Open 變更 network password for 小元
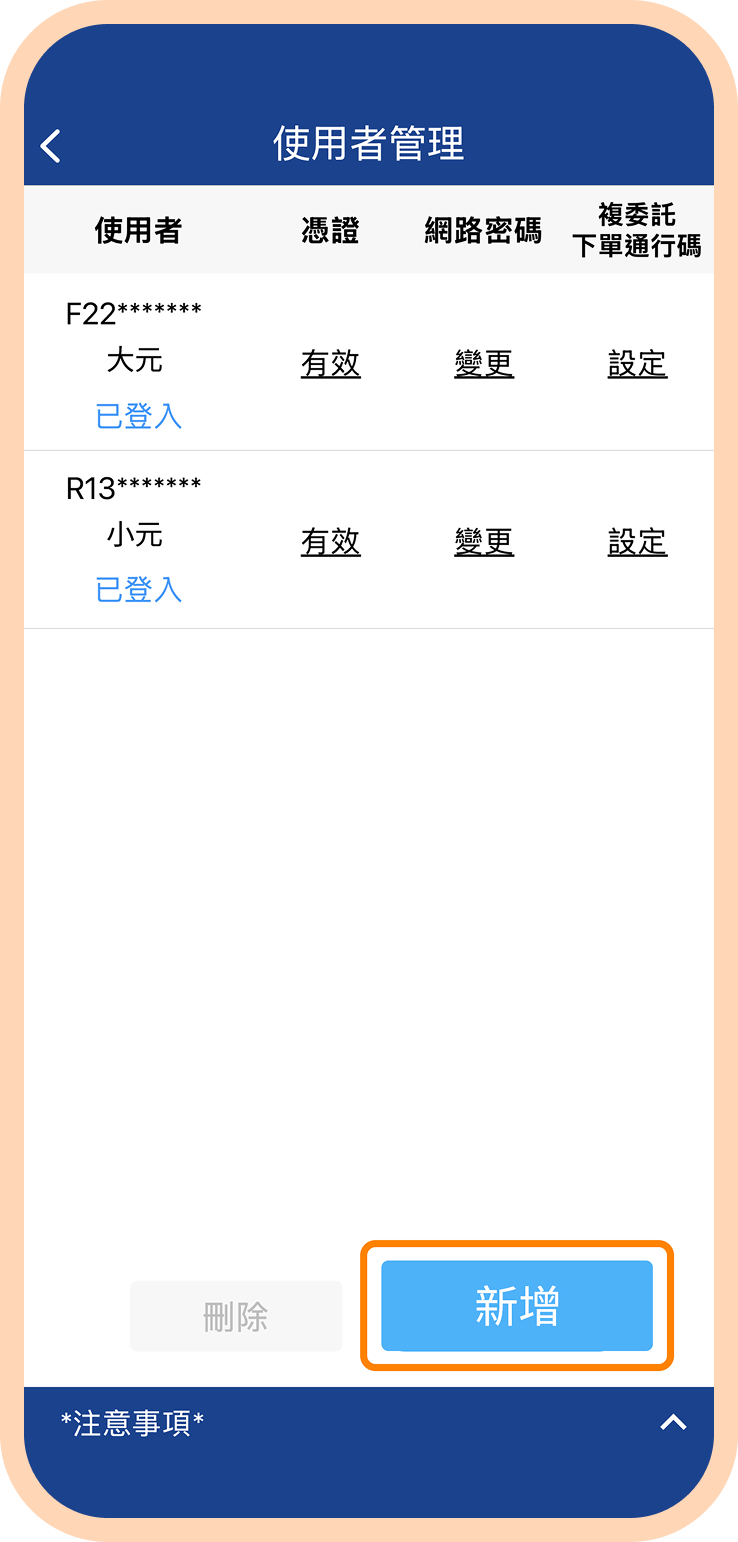 tap(484, 542)
